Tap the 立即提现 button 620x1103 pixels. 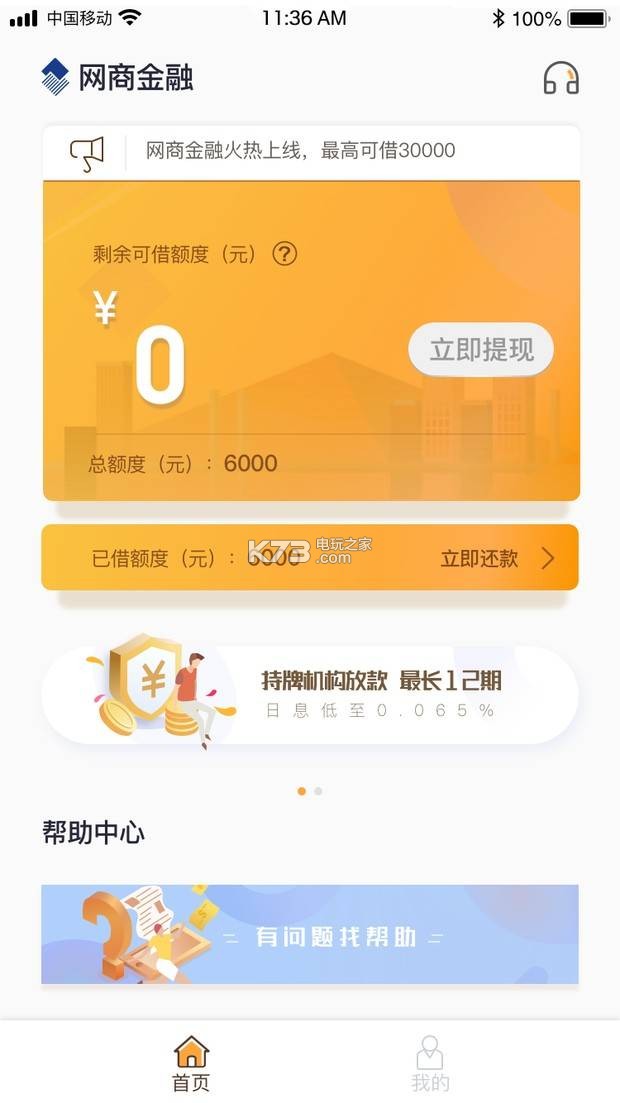coord(481,350)
